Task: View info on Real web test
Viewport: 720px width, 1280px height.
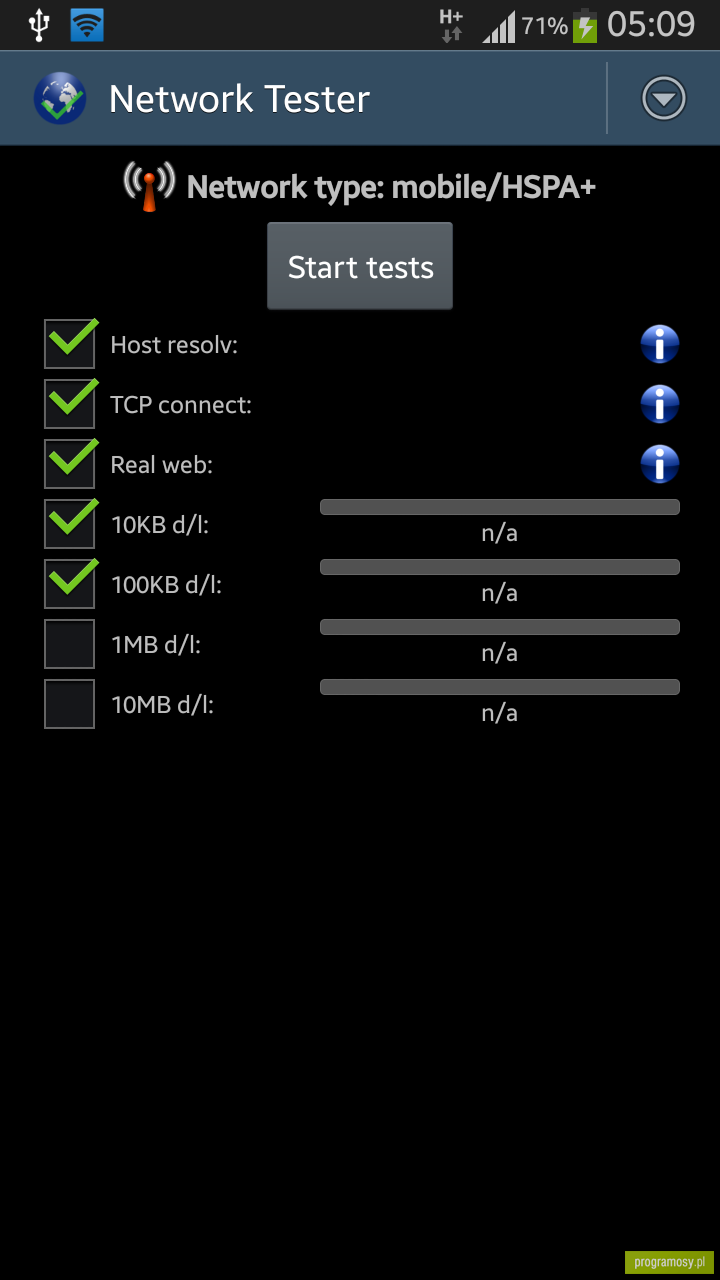Action: tap(660, 464)
